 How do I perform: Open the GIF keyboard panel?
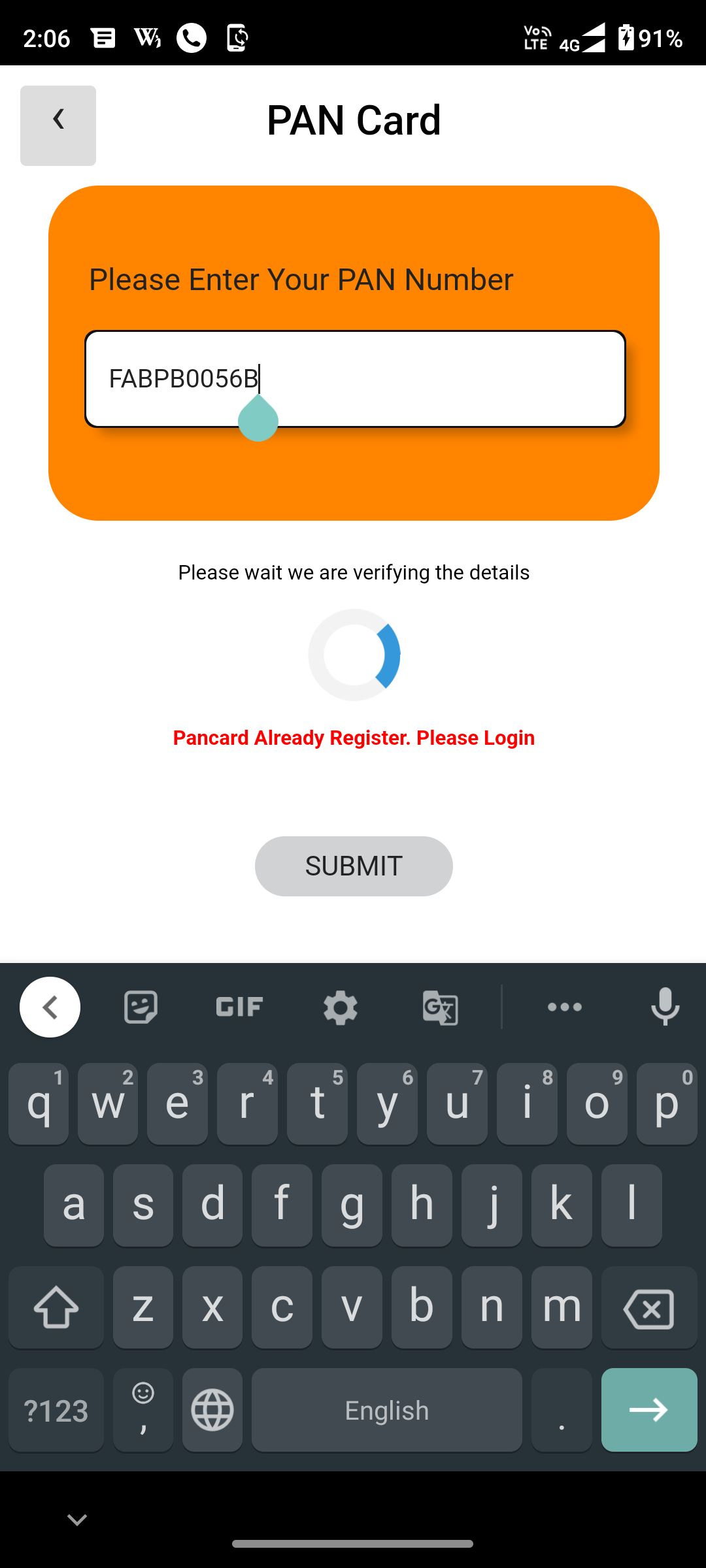pyautogui.click(x=239, y=1007)
